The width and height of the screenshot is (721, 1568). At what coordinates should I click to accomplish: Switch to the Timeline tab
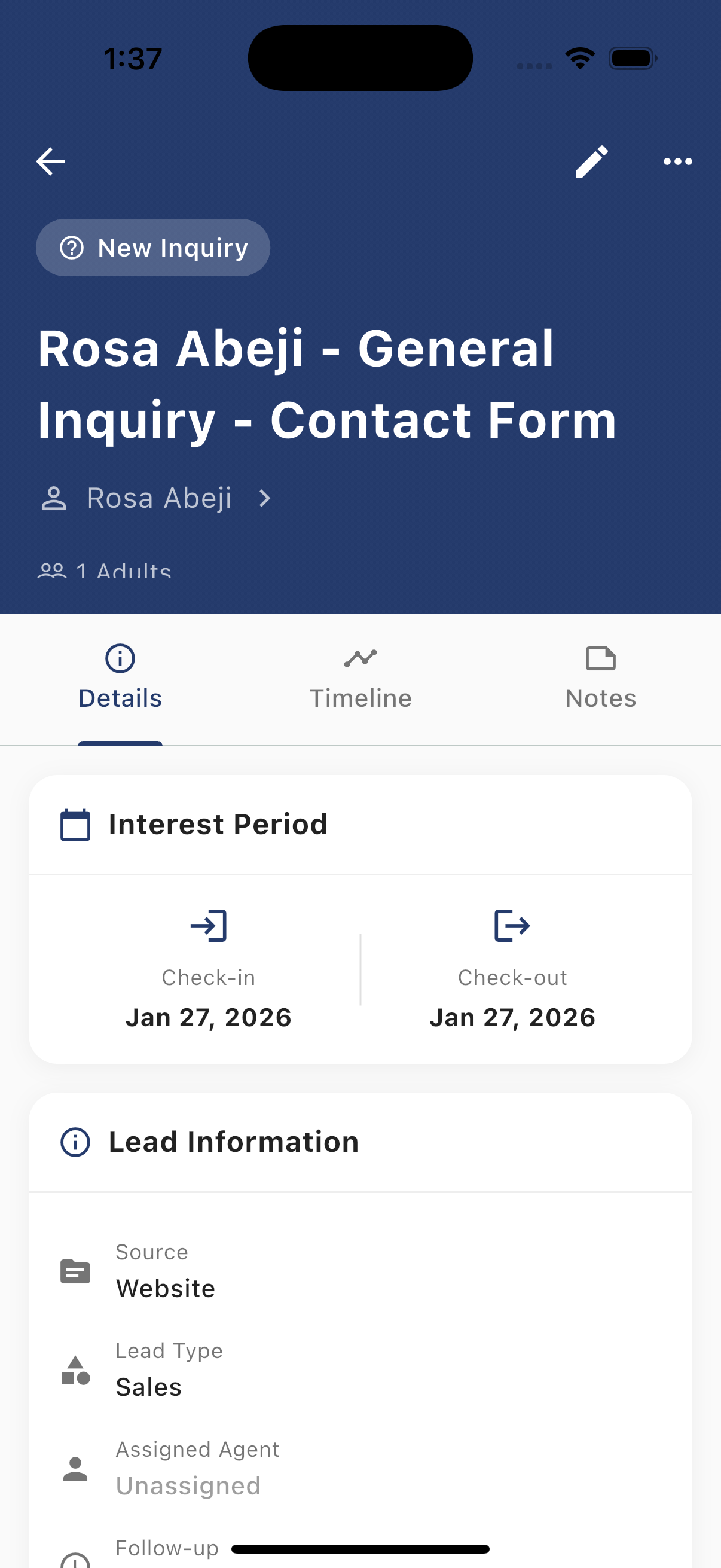click(x=360, y=679)
